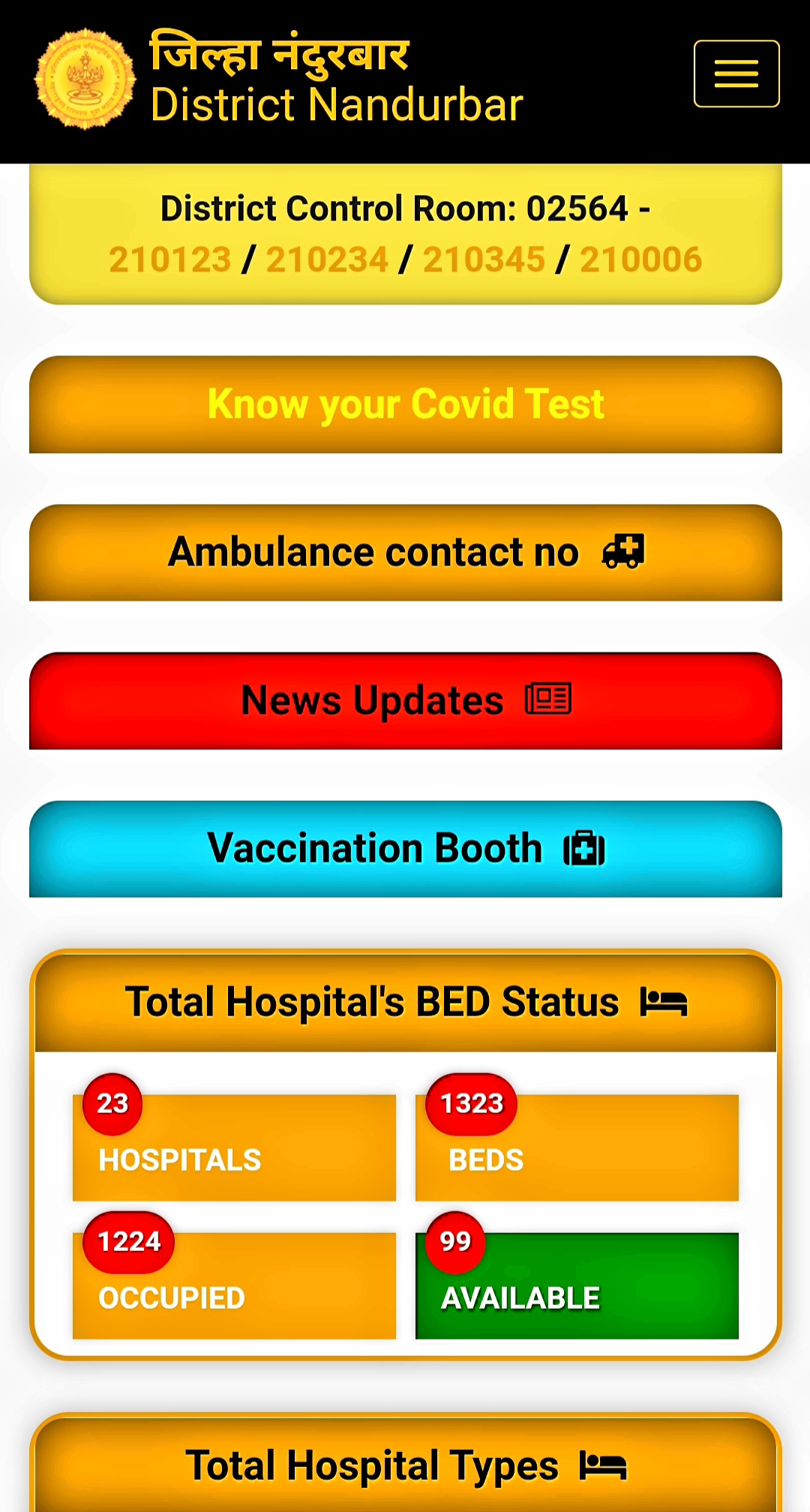Open the hamburger navigation menu
Image resolution: width=810 pixels, height=1512 pixels.
(736, 73)
